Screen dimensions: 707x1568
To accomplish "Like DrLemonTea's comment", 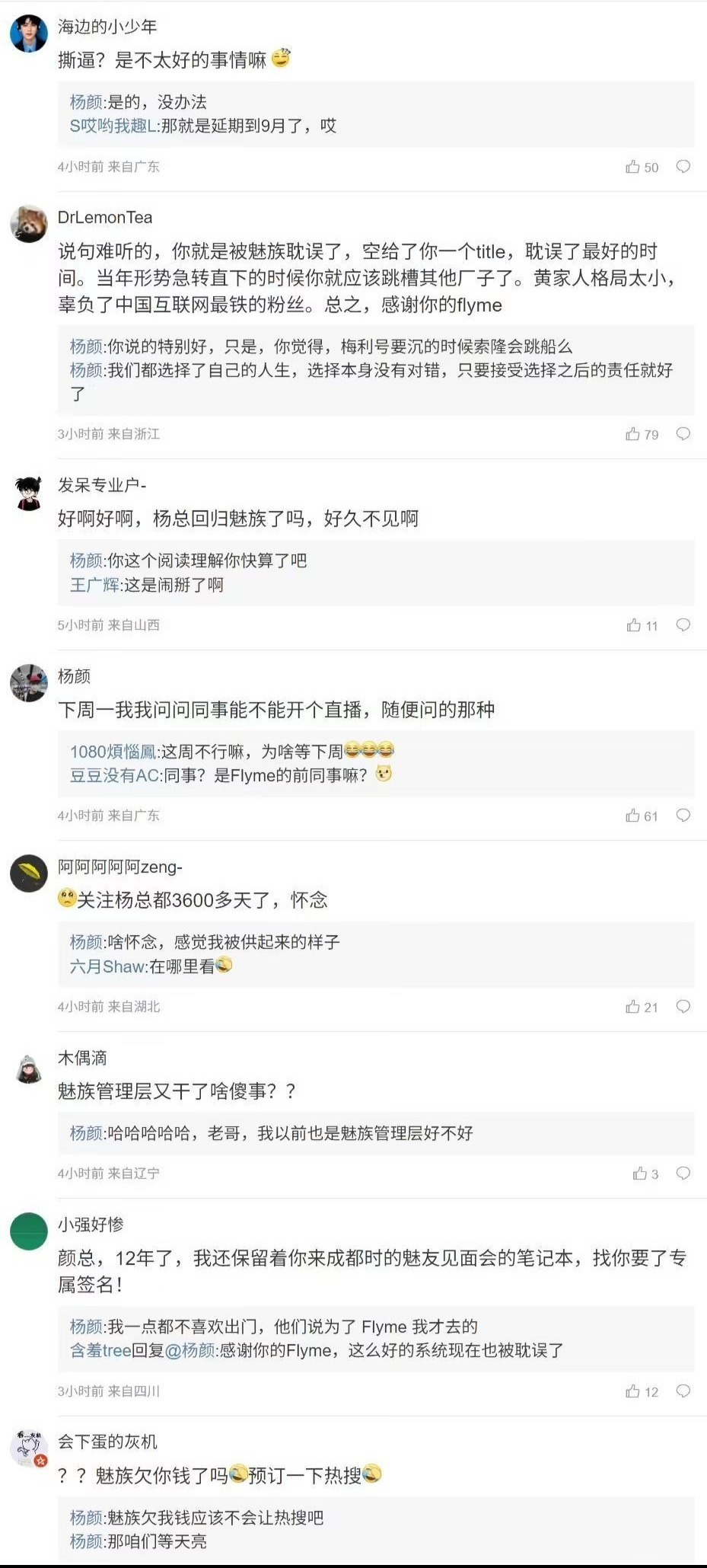I will 633,434.
